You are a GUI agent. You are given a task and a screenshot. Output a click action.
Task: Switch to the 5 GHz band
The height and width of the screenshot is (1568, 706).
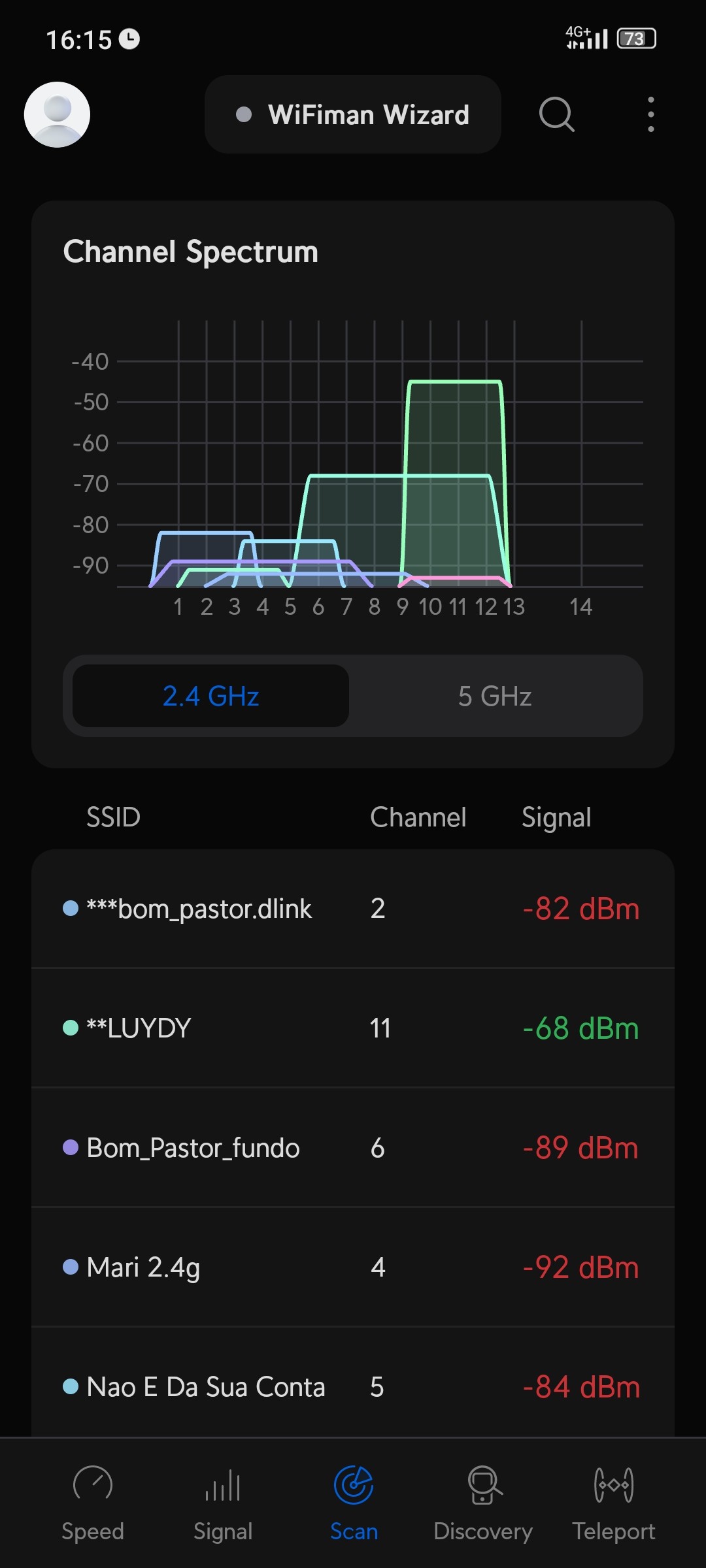pyautogui.click(x=495, y=696)
